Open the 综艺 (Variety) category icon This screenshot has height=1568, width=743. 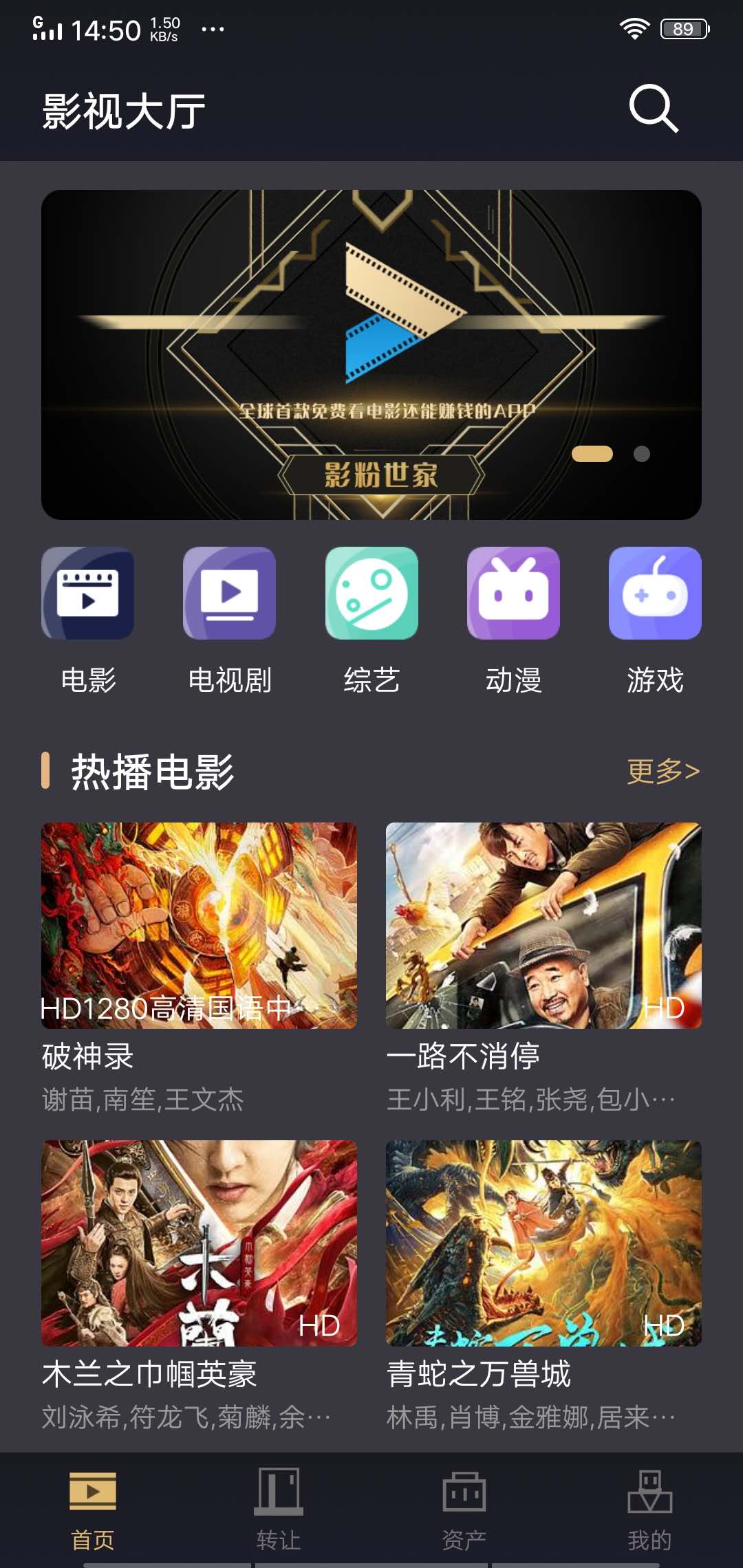(x=371, y=594)
